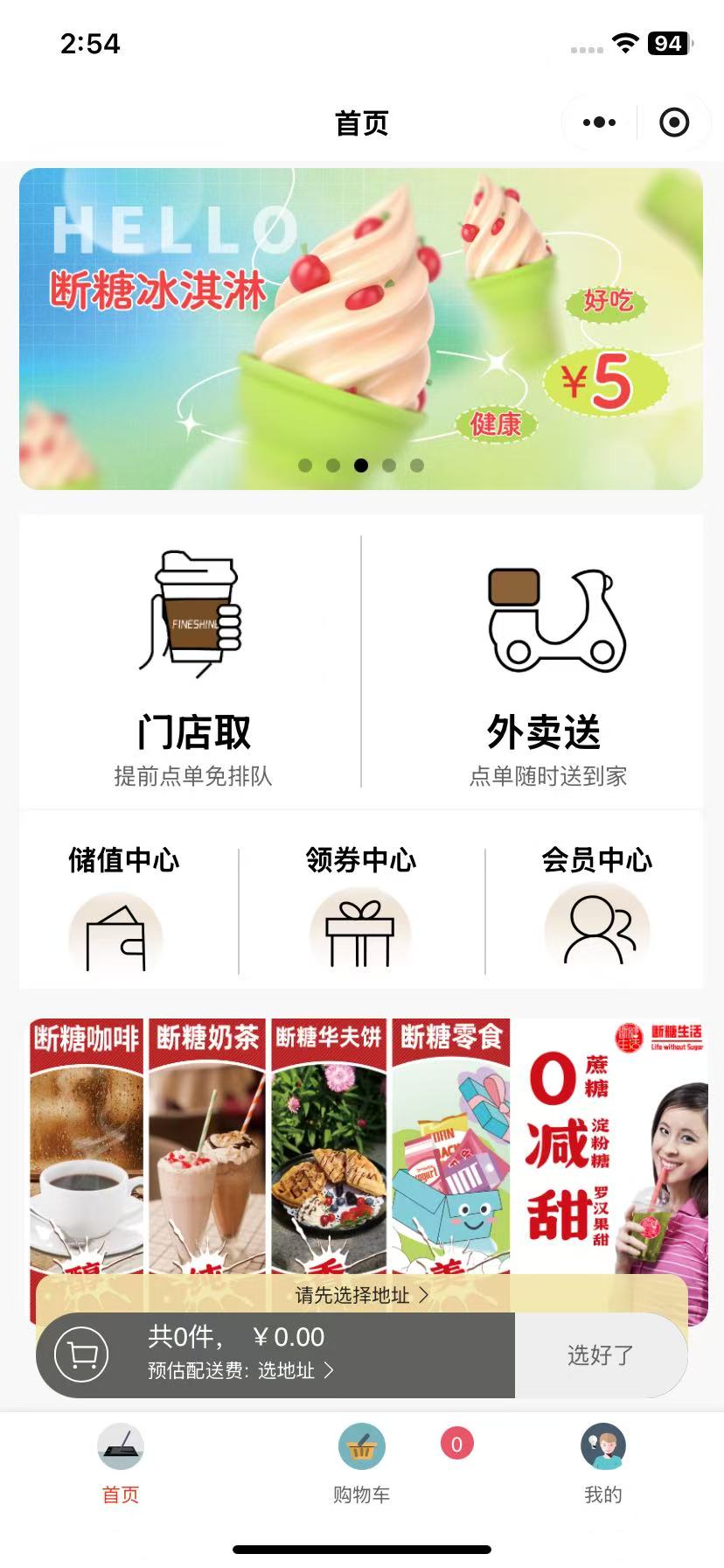Open the 断糖咖啡 category tile
Screen dimensions: 724x1568
tap(86, 1146)
